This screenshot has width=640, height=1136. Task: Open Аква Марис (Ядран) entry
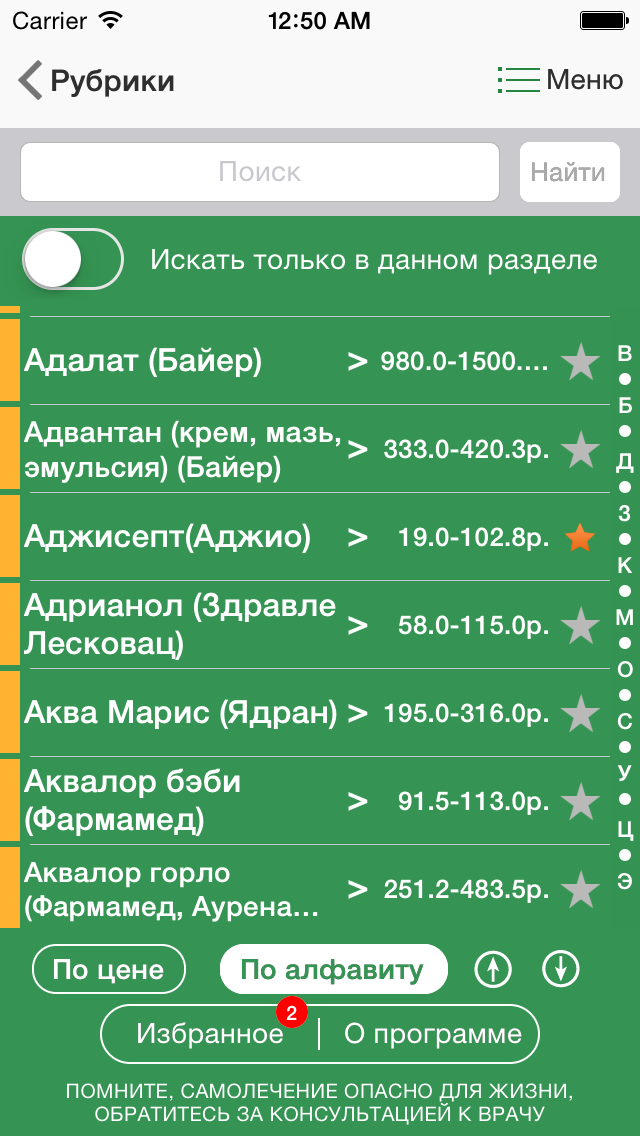coord(304,714)
